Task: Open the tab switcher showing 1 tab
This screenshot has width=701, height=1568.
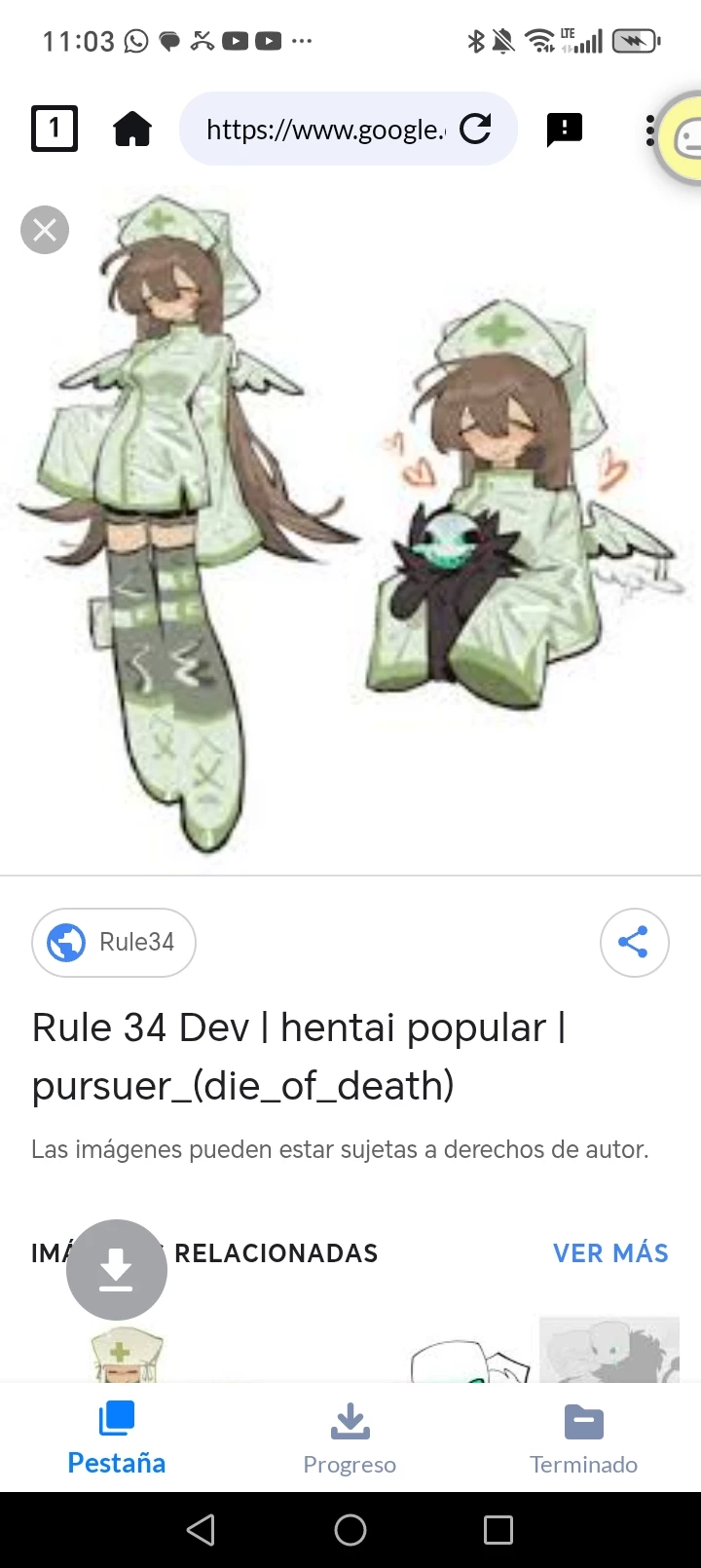Action: click(55, 129)
